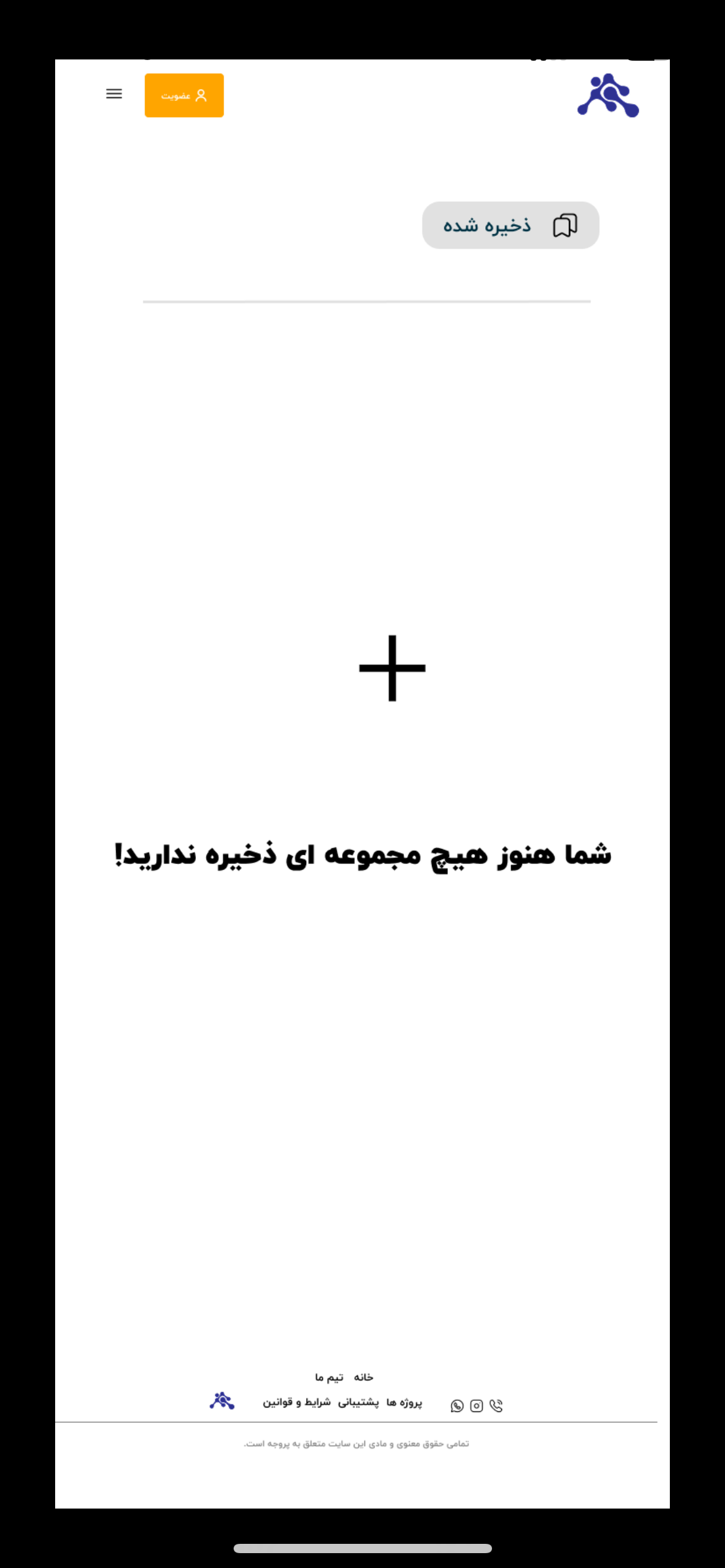This screenshot has height=1568, width=725.
Task: Tap the orange عضویت membership button
Action: click(184, 95)
